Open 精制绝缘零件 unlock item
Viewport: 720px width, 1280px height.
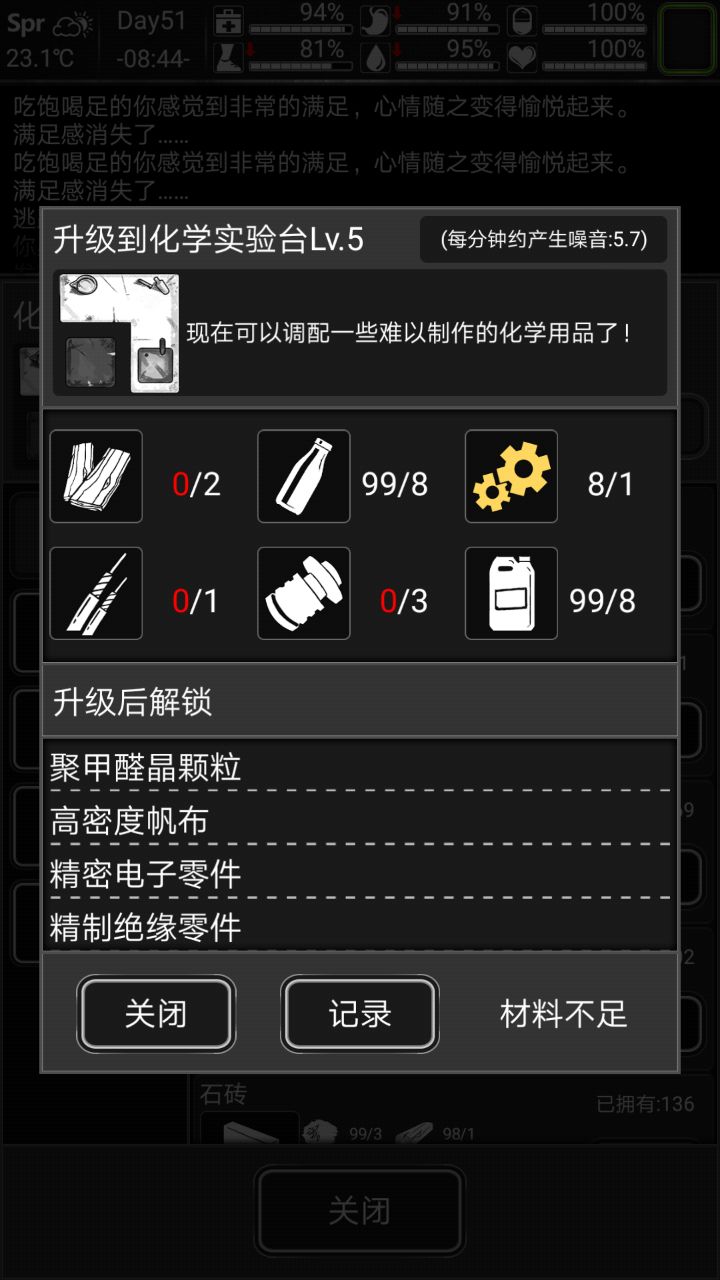click(358, 926)
